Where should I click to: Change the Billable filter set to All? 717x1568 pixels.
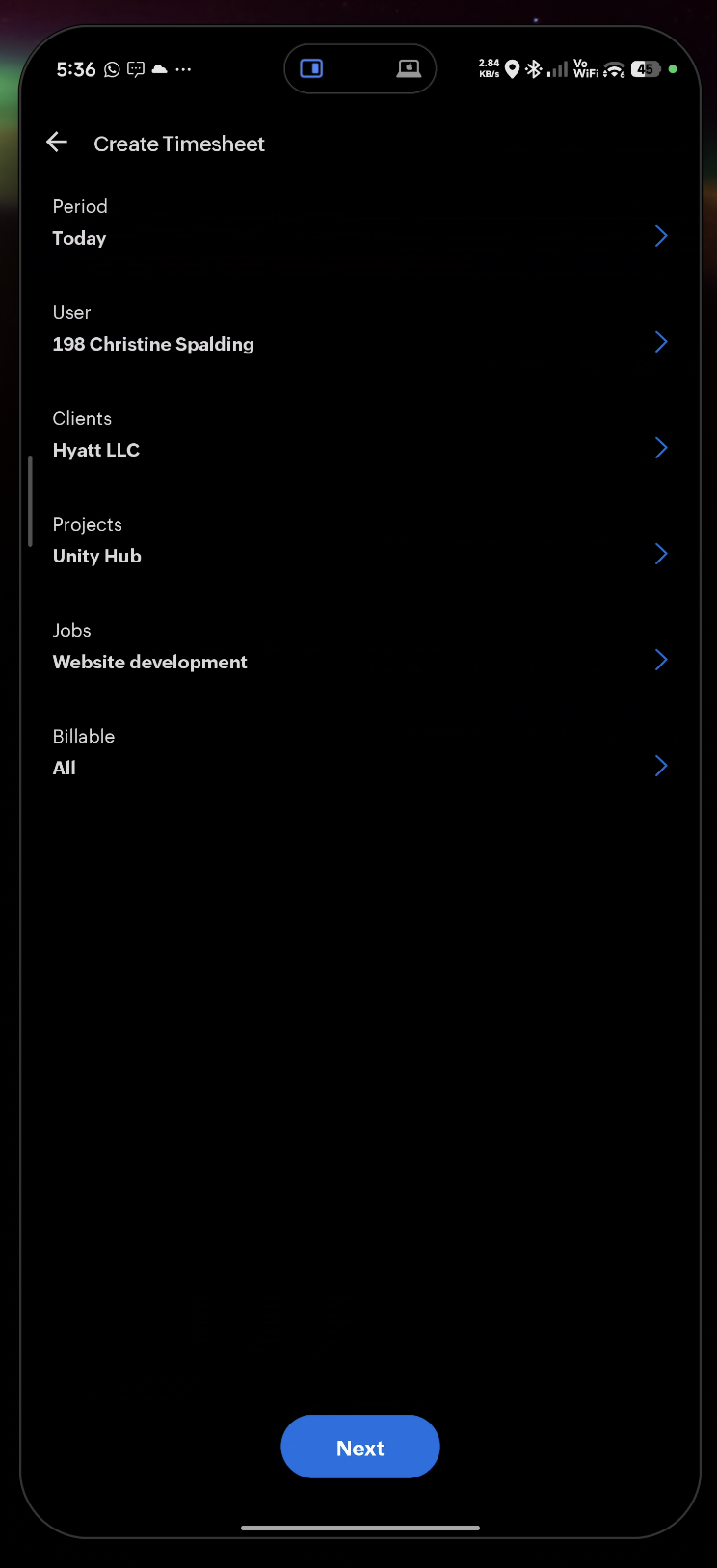tap(358, 753)
